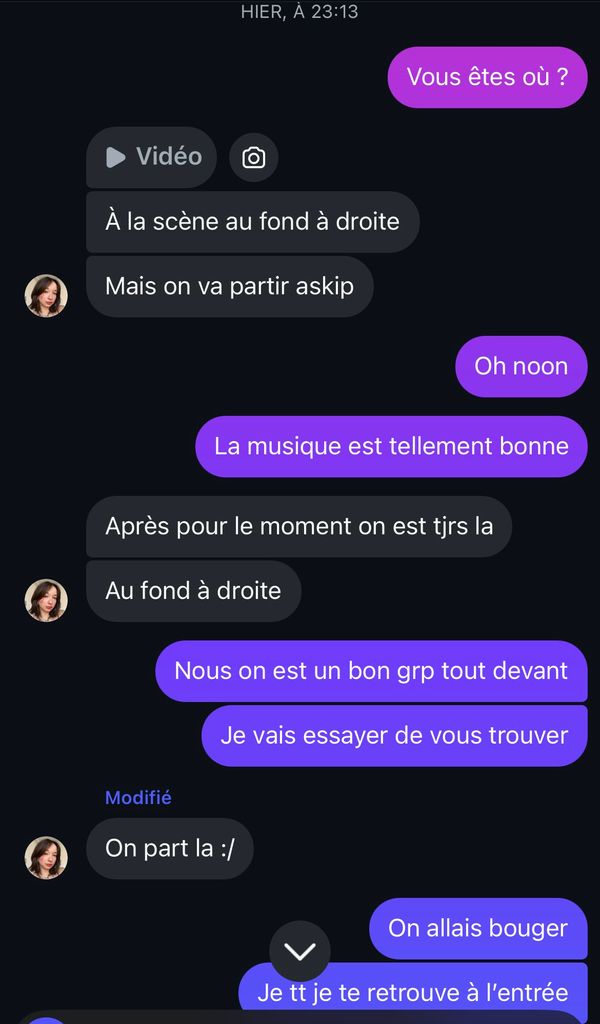Play the Vidéo message
This screenshot has width=600, height=1024.
152,157
